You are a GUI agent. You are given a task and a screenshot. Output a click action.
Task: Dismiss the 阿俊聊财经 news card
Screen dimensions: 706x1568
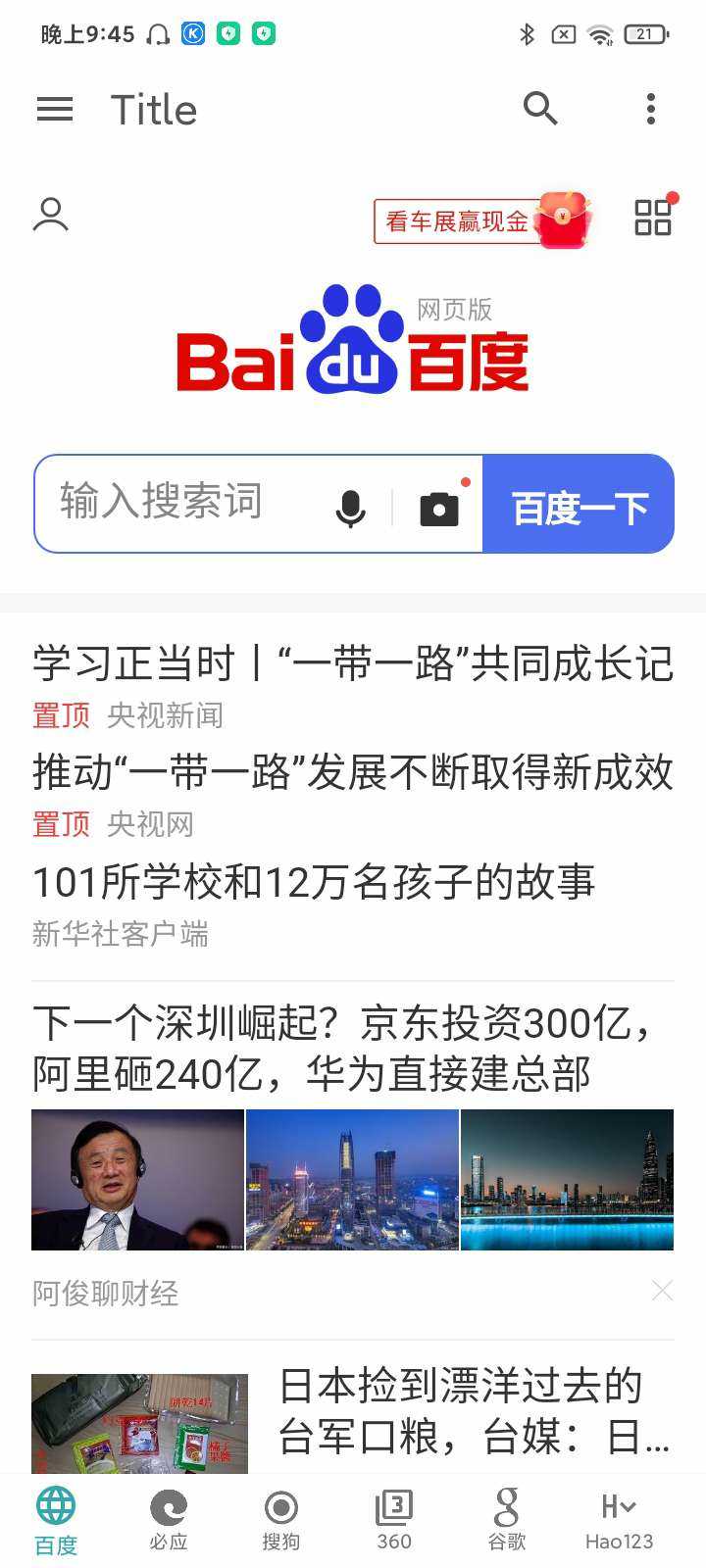[663, 1291]
